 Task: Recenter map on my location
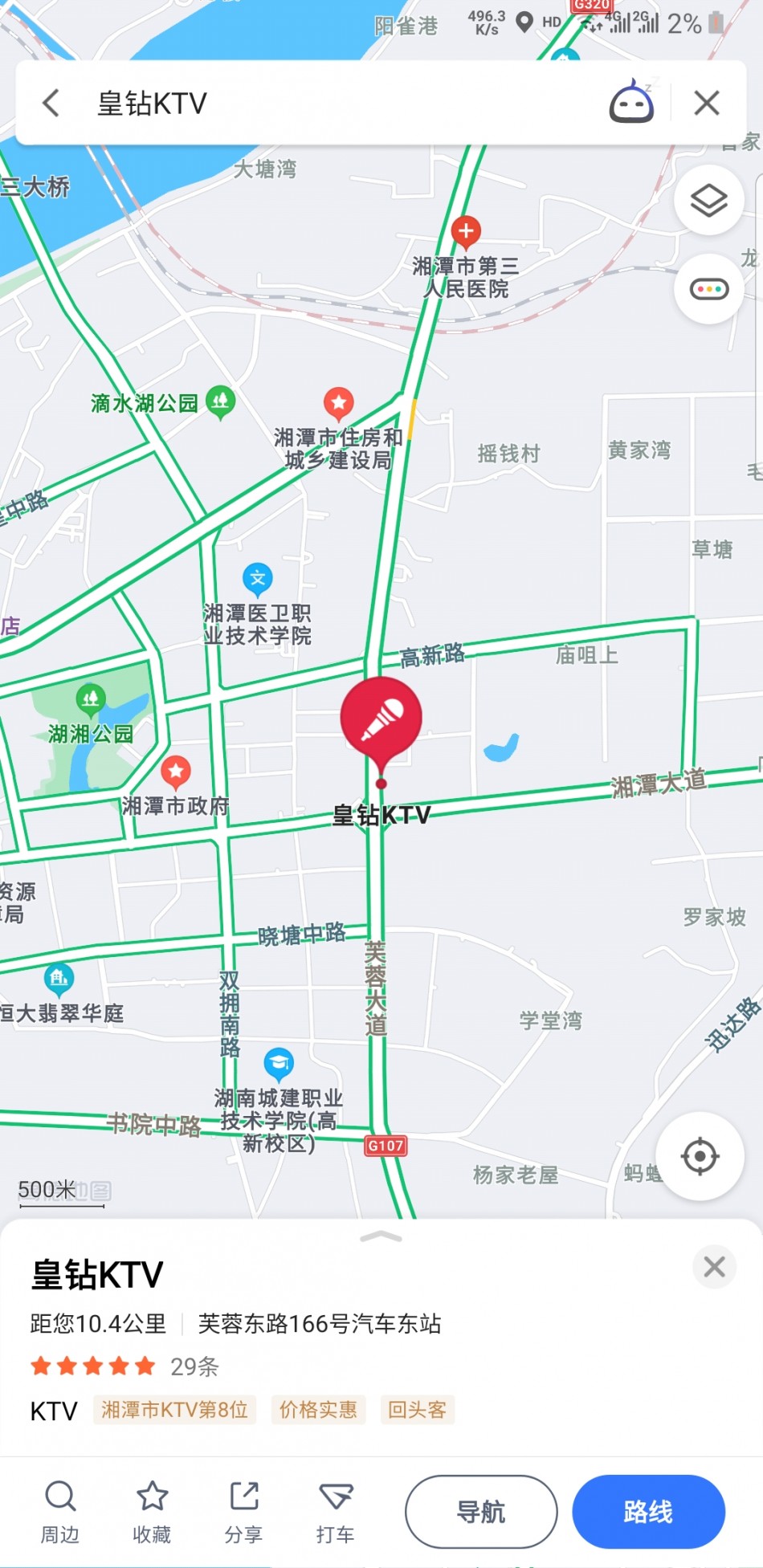[700, 1156]
